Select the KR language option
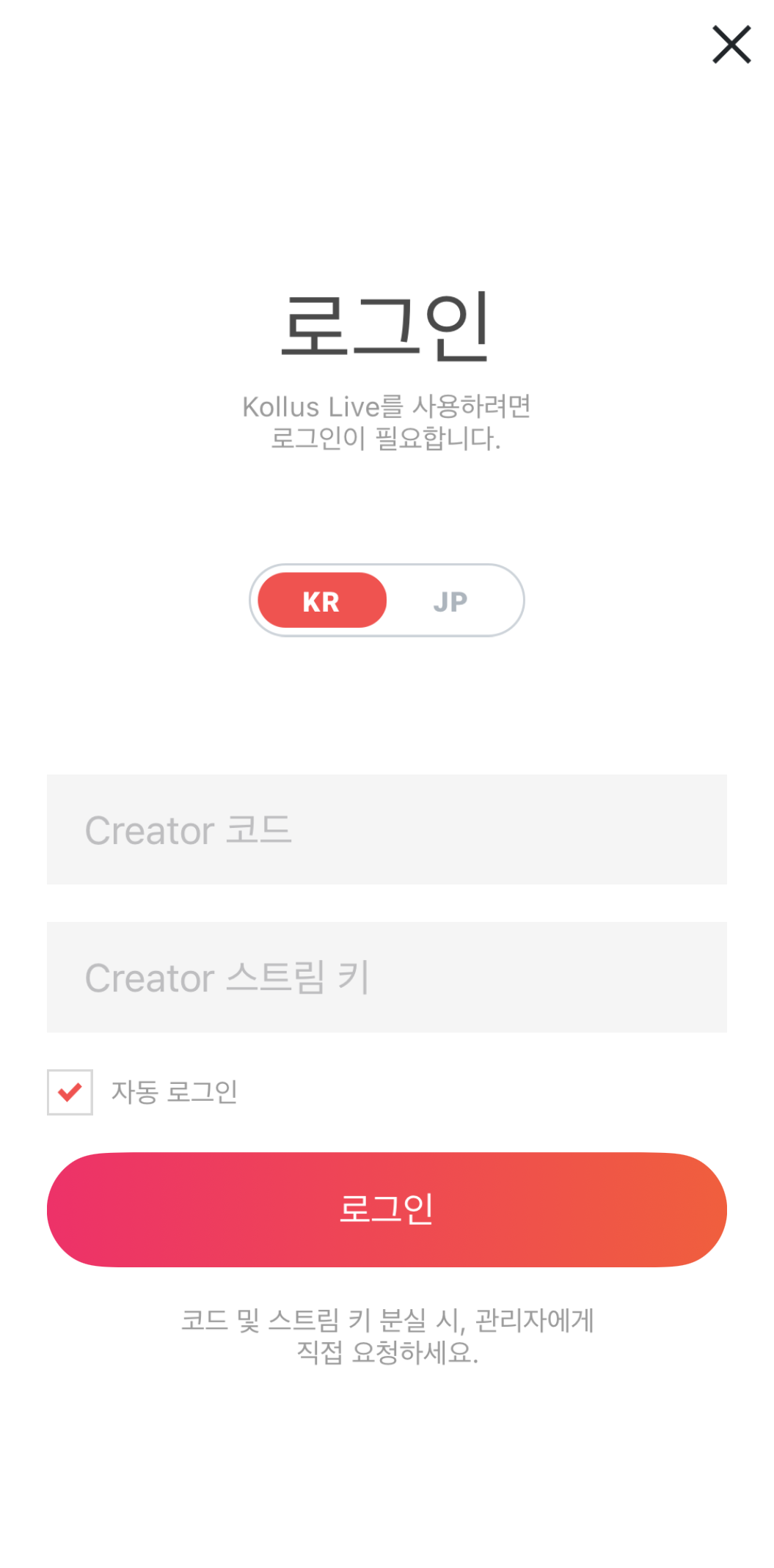The image size is (774, 1568). pyautogui.click(x=321, y=600)
